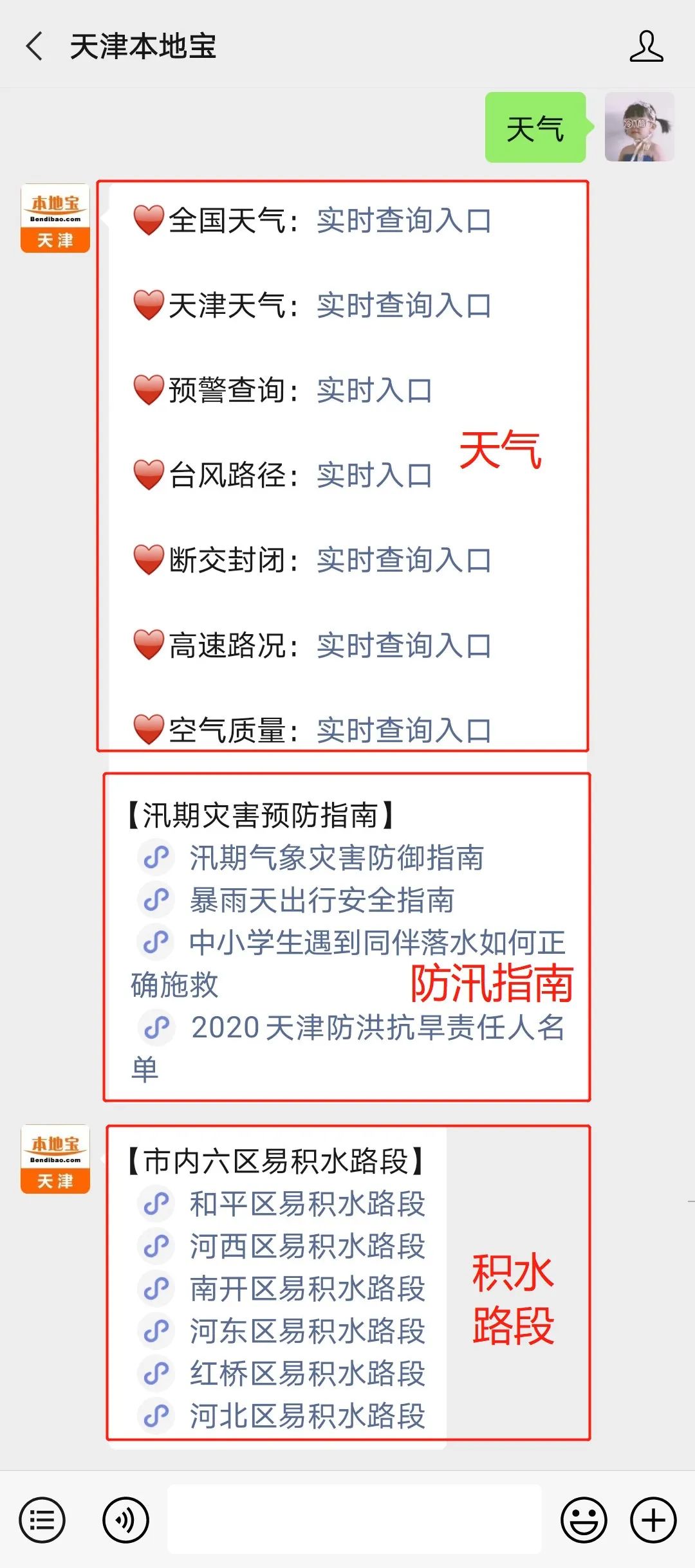The image size is (695, 1568).
Task: Open 预警查询 实时入口 link
Action: coord(374,390)
